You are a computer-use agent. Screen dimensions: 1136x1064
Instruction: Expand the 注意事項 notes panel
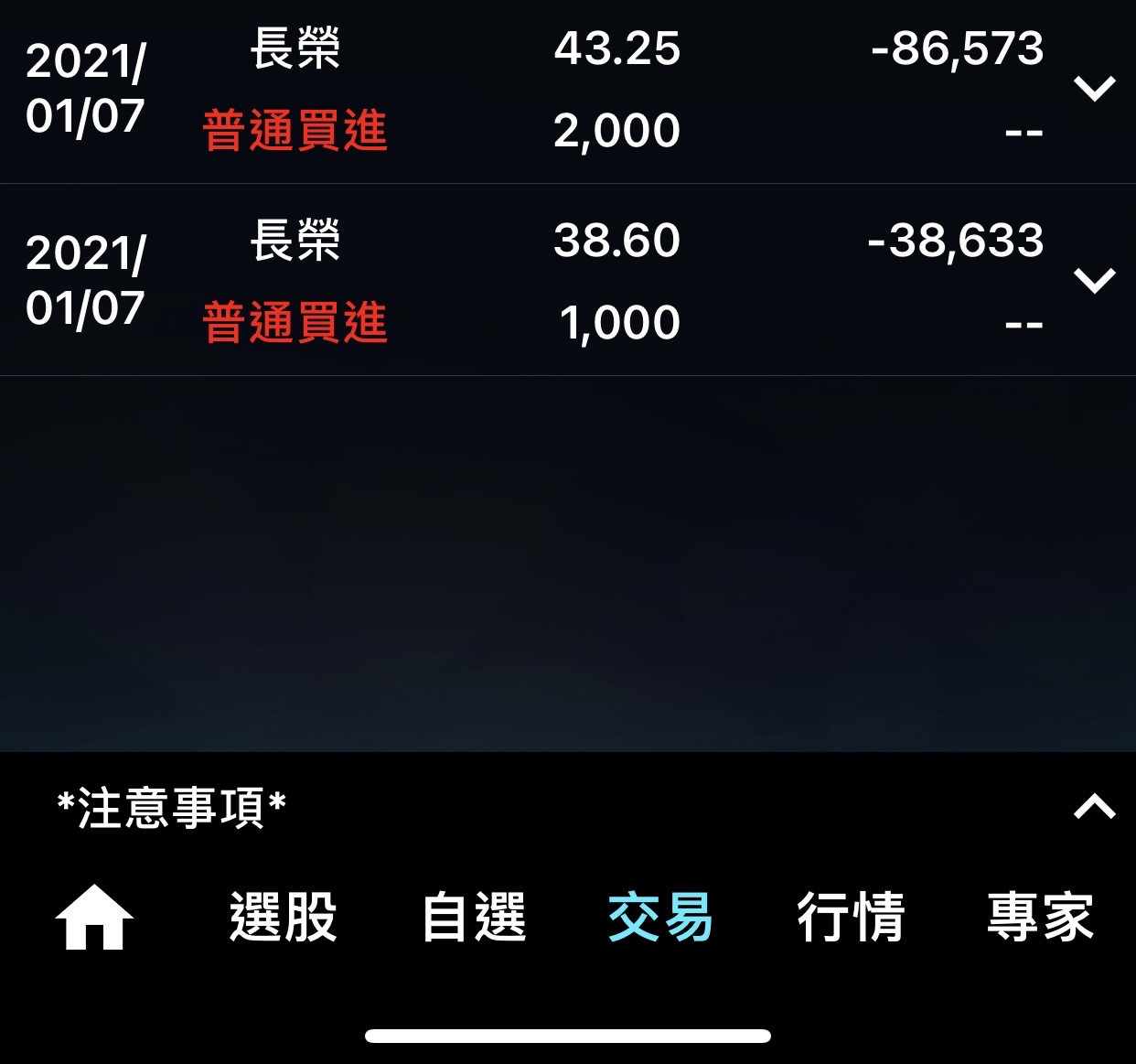[x=1094, y=807]
